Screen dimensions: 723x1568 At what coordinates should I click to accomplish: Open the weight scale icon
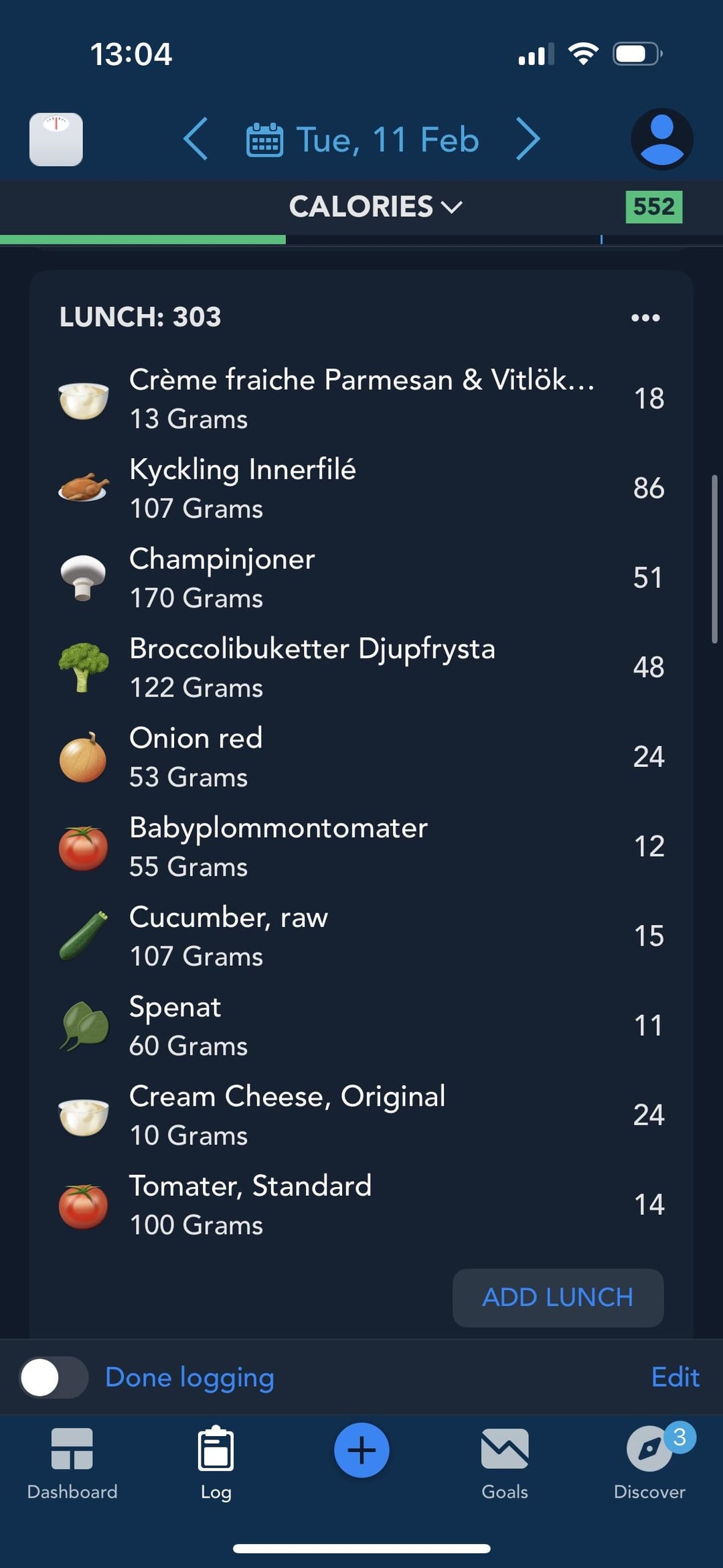pyautogui.click(x=56, y=139)
